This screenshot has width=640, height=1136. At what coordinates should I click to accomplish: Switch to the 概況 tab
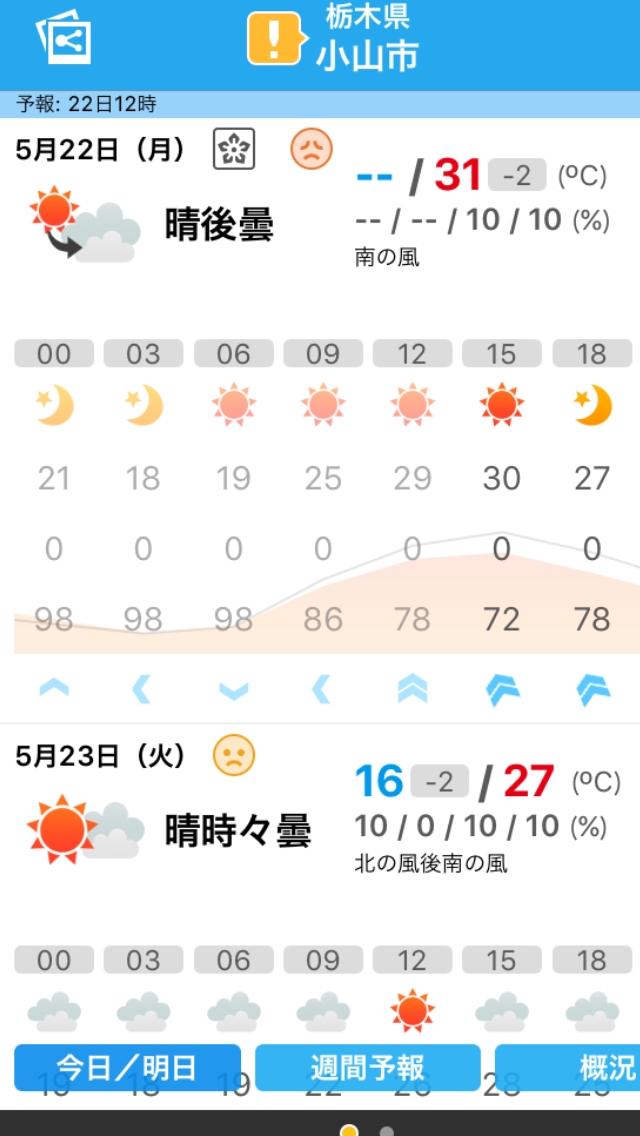(568, 1067)
